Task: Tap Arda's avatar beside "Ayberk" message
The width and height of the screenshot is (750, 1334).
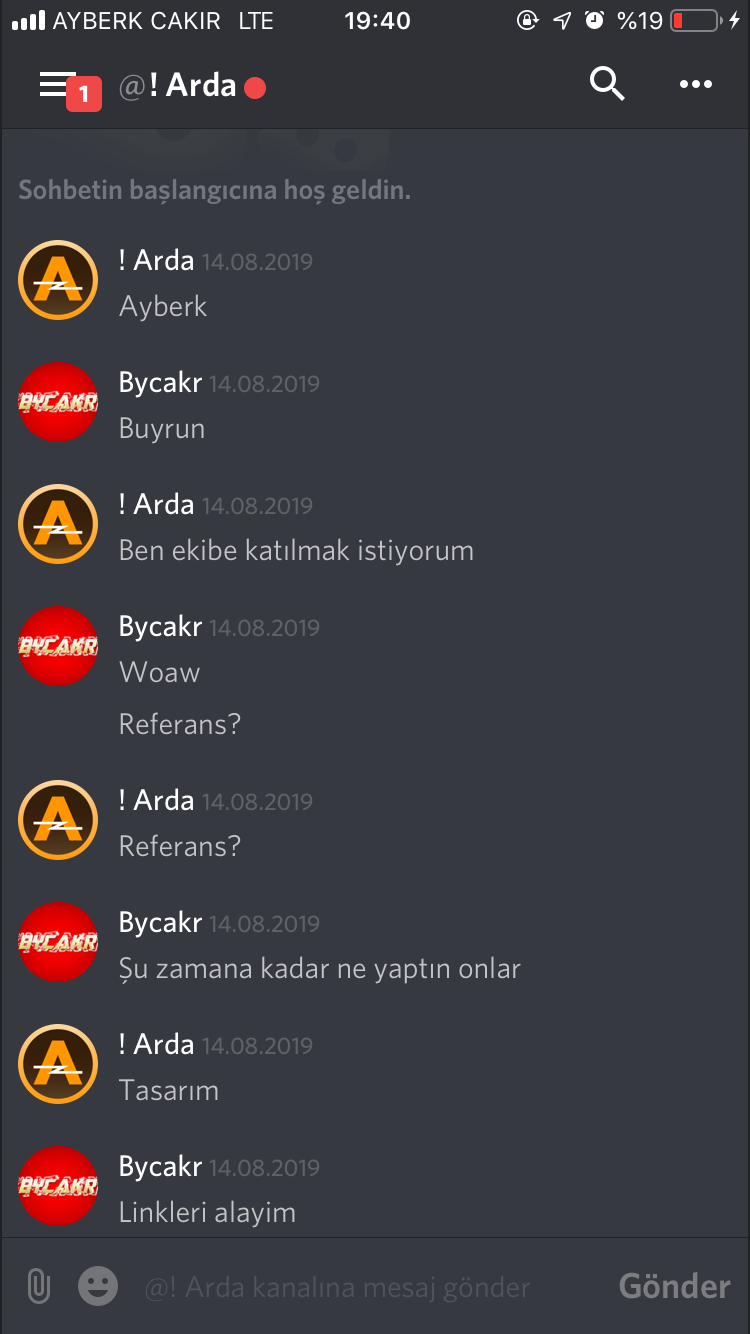Action: point(58,280)
